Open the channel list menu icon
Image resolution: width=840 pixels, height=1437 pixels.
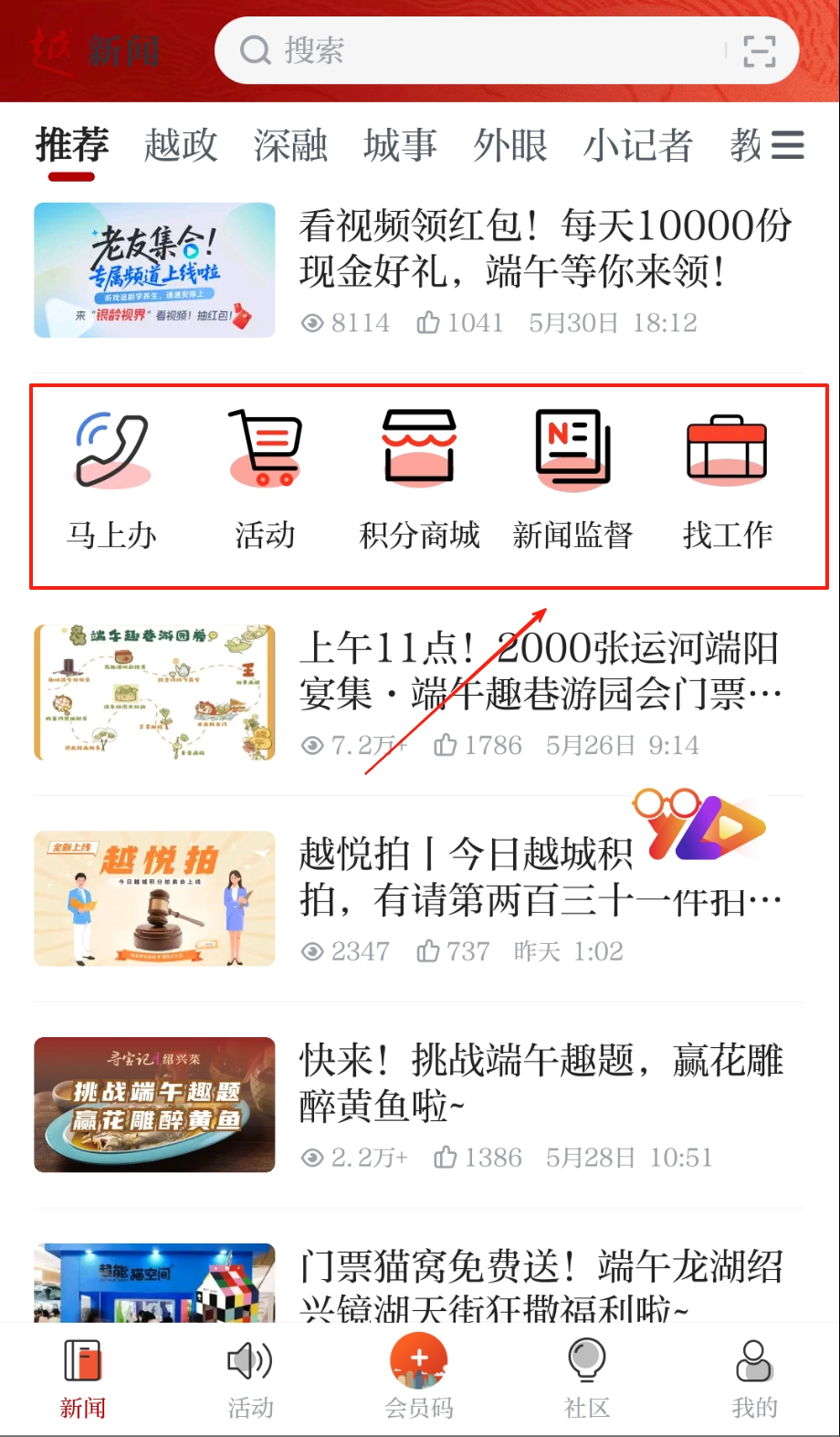click(x=787, y=146)
